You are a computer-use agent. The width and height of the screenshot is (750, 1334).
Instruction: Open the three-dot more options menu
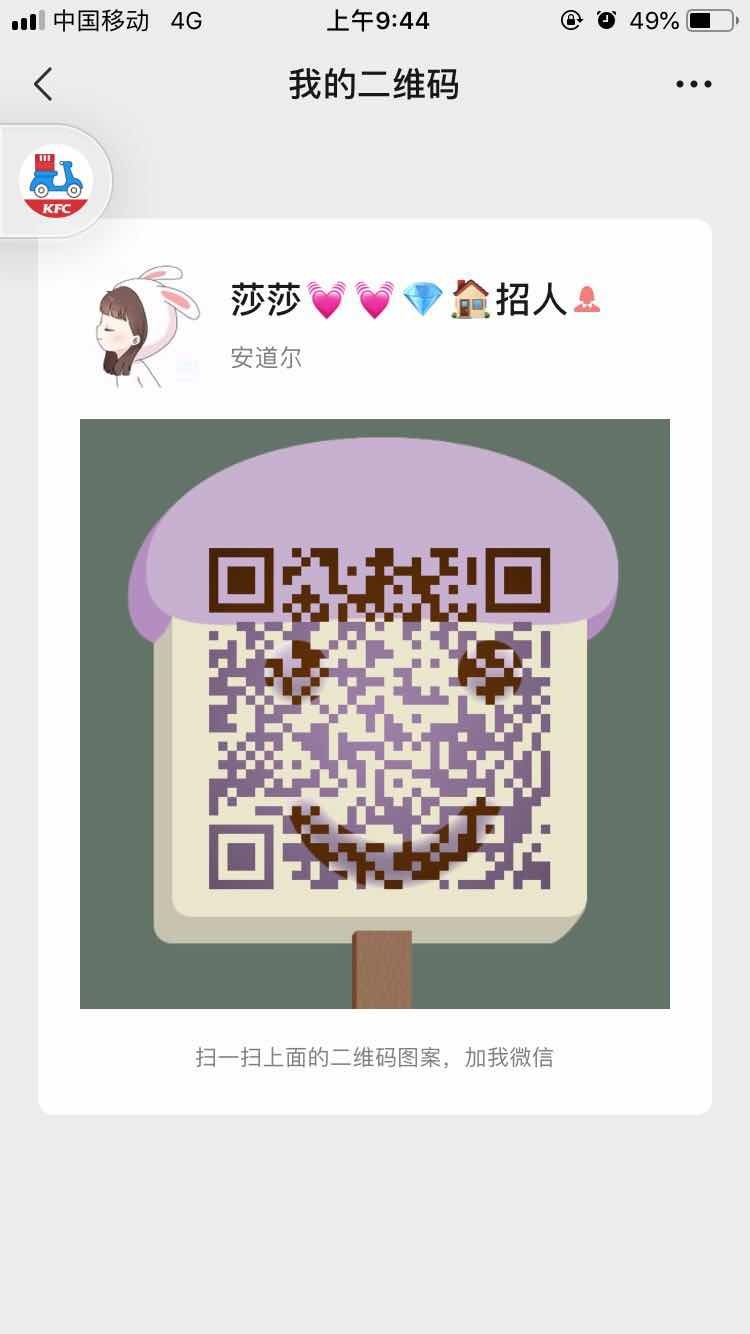coord(693,84)
